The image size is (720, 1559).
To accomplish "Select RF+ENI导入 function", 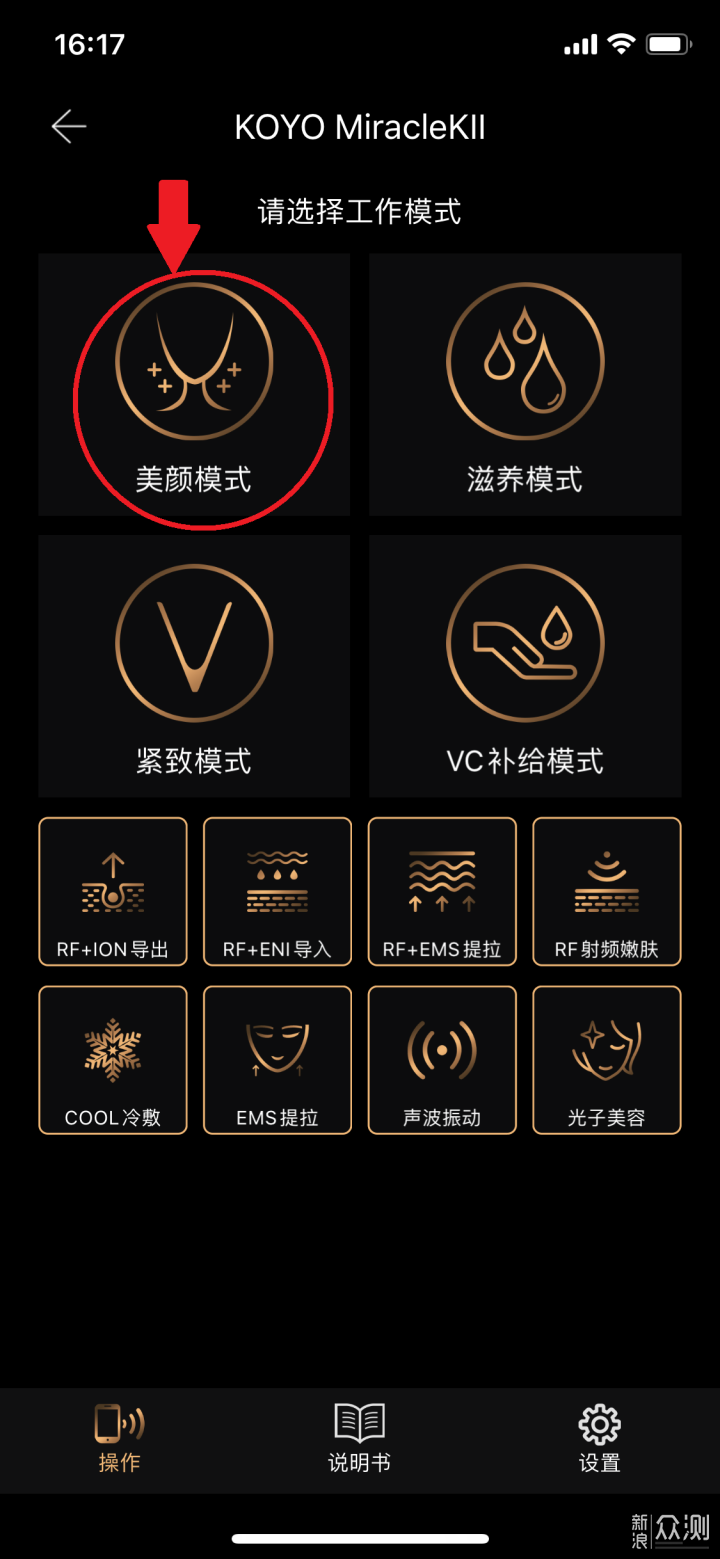I will click(x=277, y=891).
